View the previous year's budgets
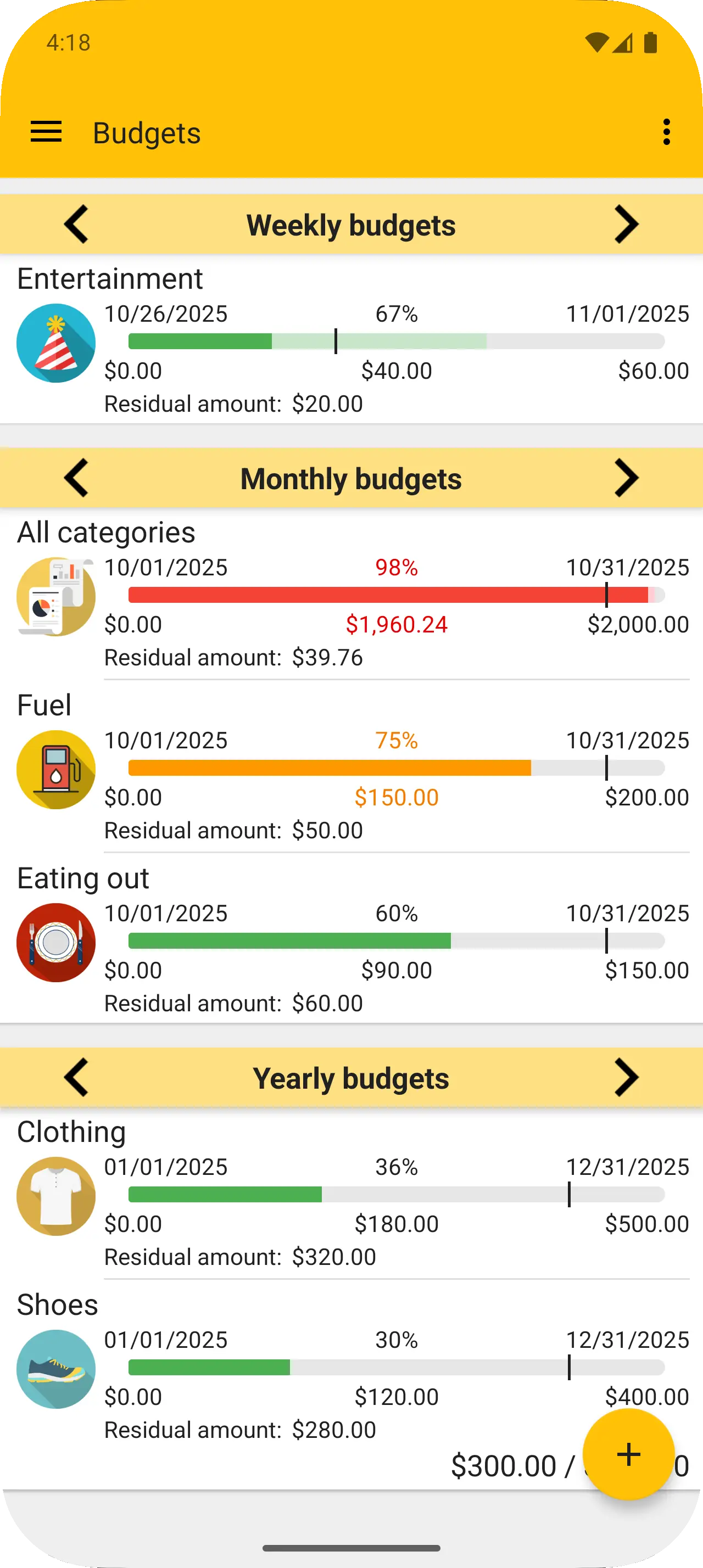Image resolution: width=703 pixels, height=1568 pixels. 77,1078
